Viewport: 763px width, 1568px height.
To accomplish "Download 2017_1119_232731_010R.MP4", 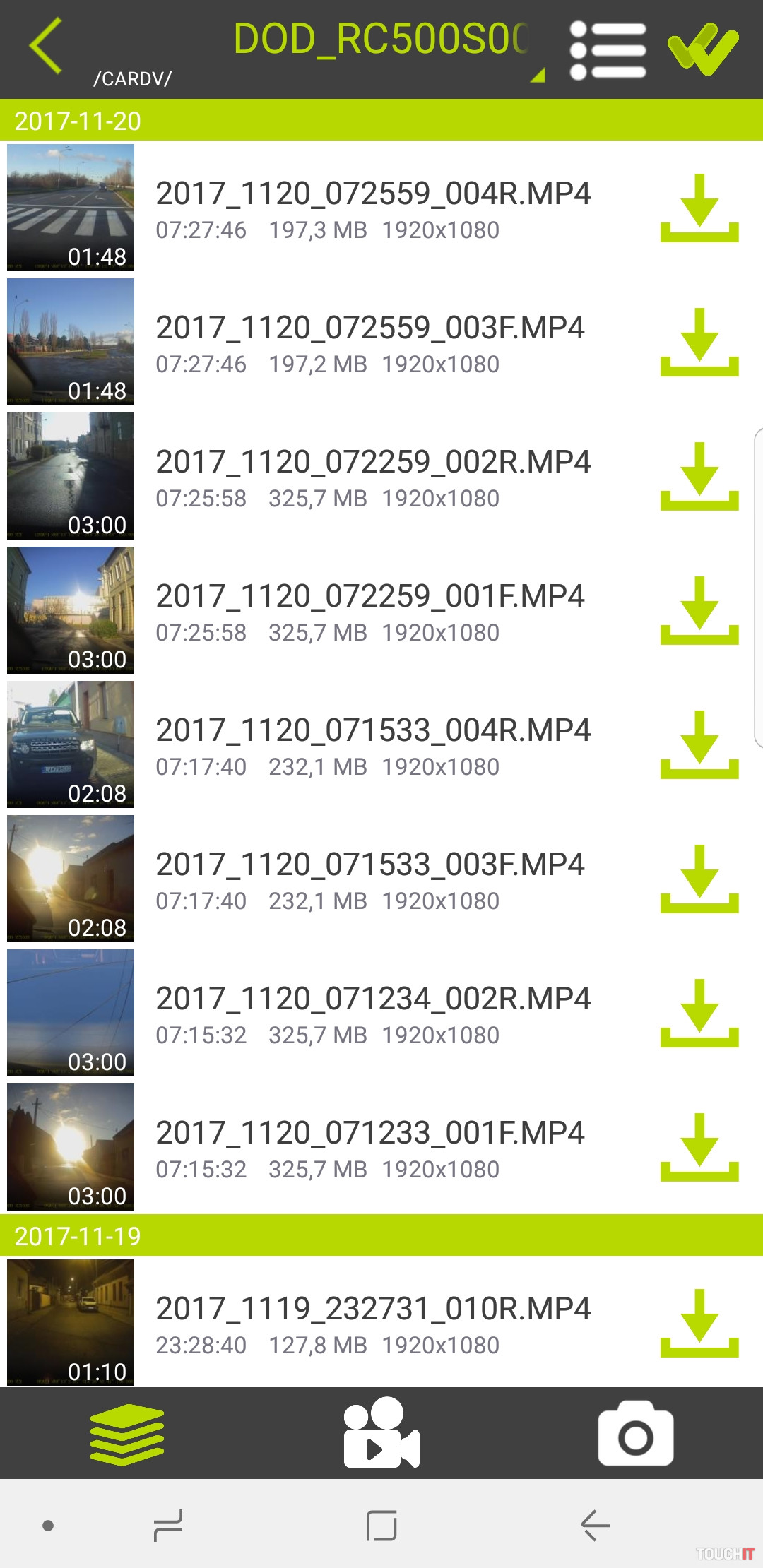I will coord(699,1323).
